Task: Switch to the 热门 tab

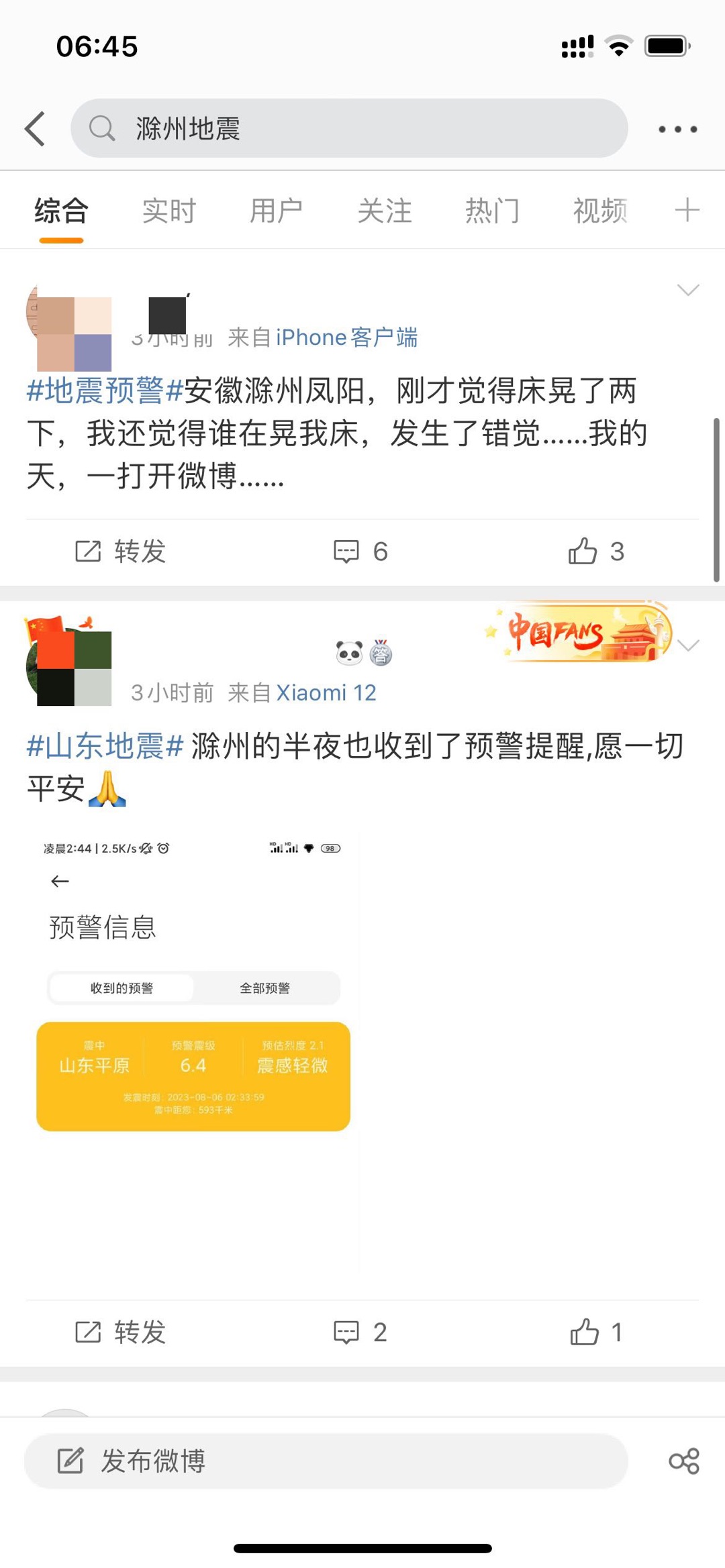Action: 492,211
